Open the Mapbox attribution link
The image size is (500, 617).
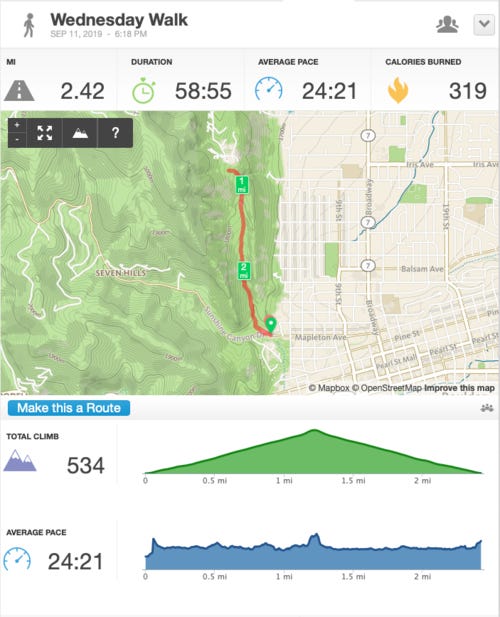(329, 388)
